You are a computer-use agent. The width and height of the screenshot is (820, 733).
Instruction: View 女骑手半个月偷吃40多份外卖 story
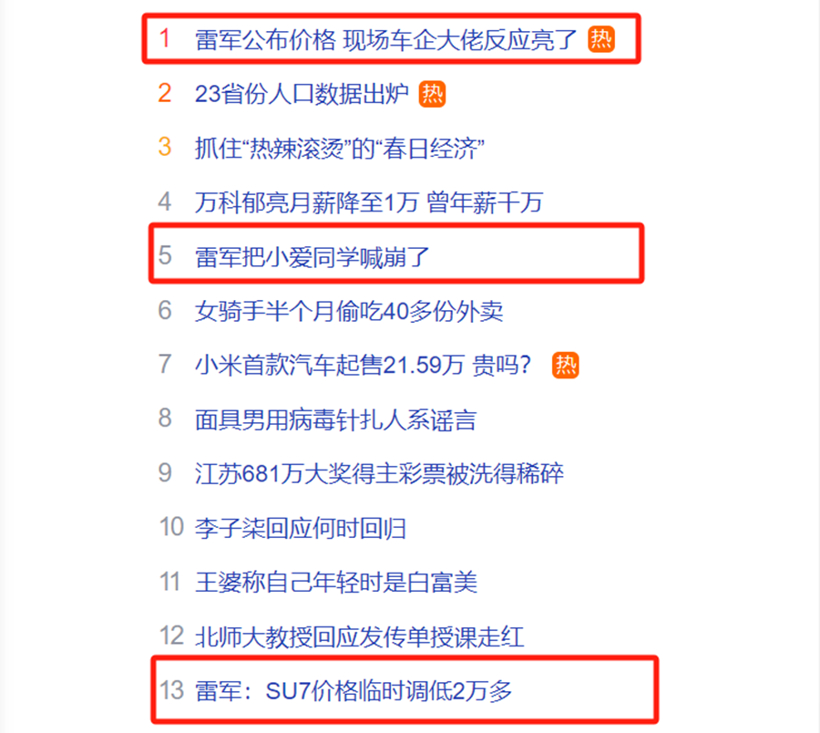click(x=348, y=311)
